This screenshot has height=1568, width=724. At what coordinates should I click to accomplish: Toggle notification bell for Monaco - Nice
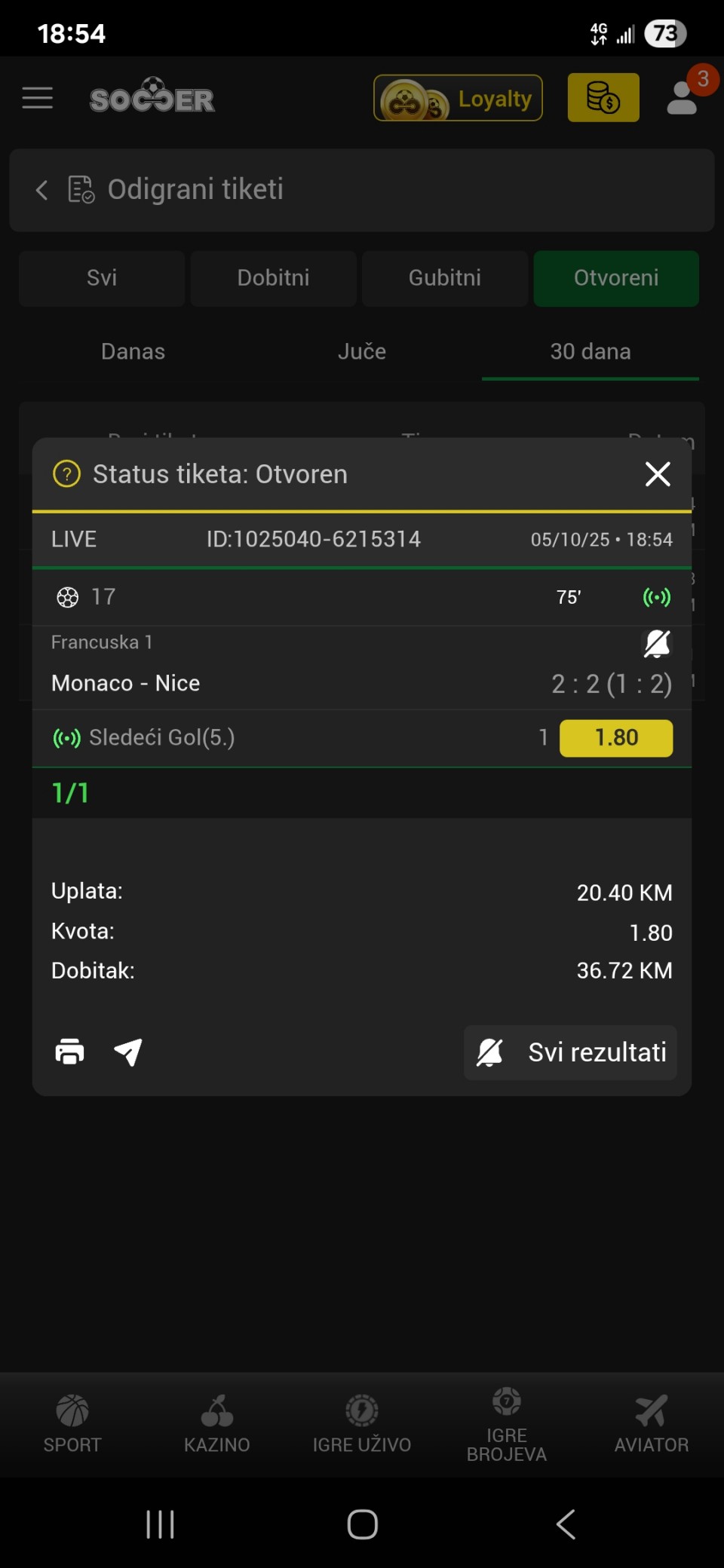click(657, 644)
